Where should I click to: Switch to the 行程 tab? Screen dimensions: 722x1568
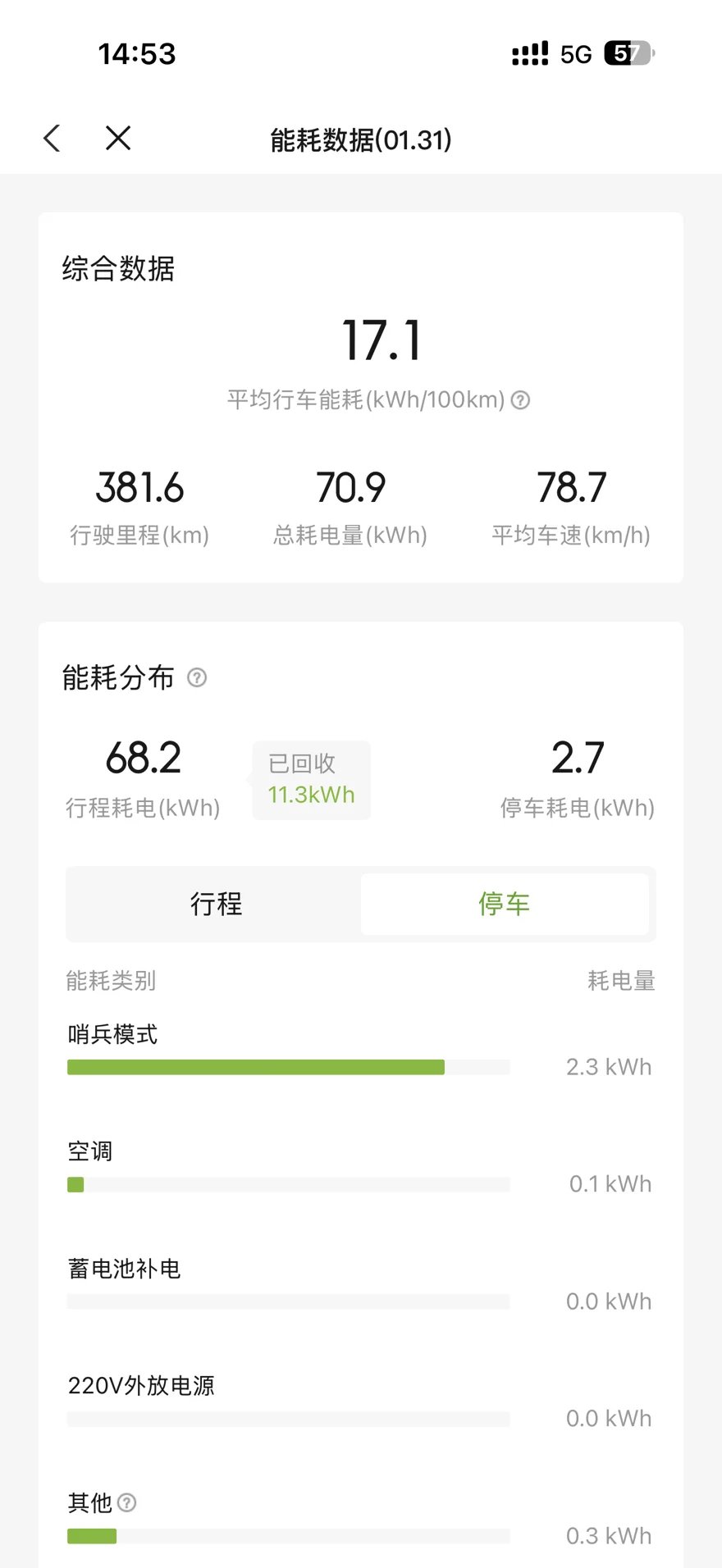[x=216, y=904]
